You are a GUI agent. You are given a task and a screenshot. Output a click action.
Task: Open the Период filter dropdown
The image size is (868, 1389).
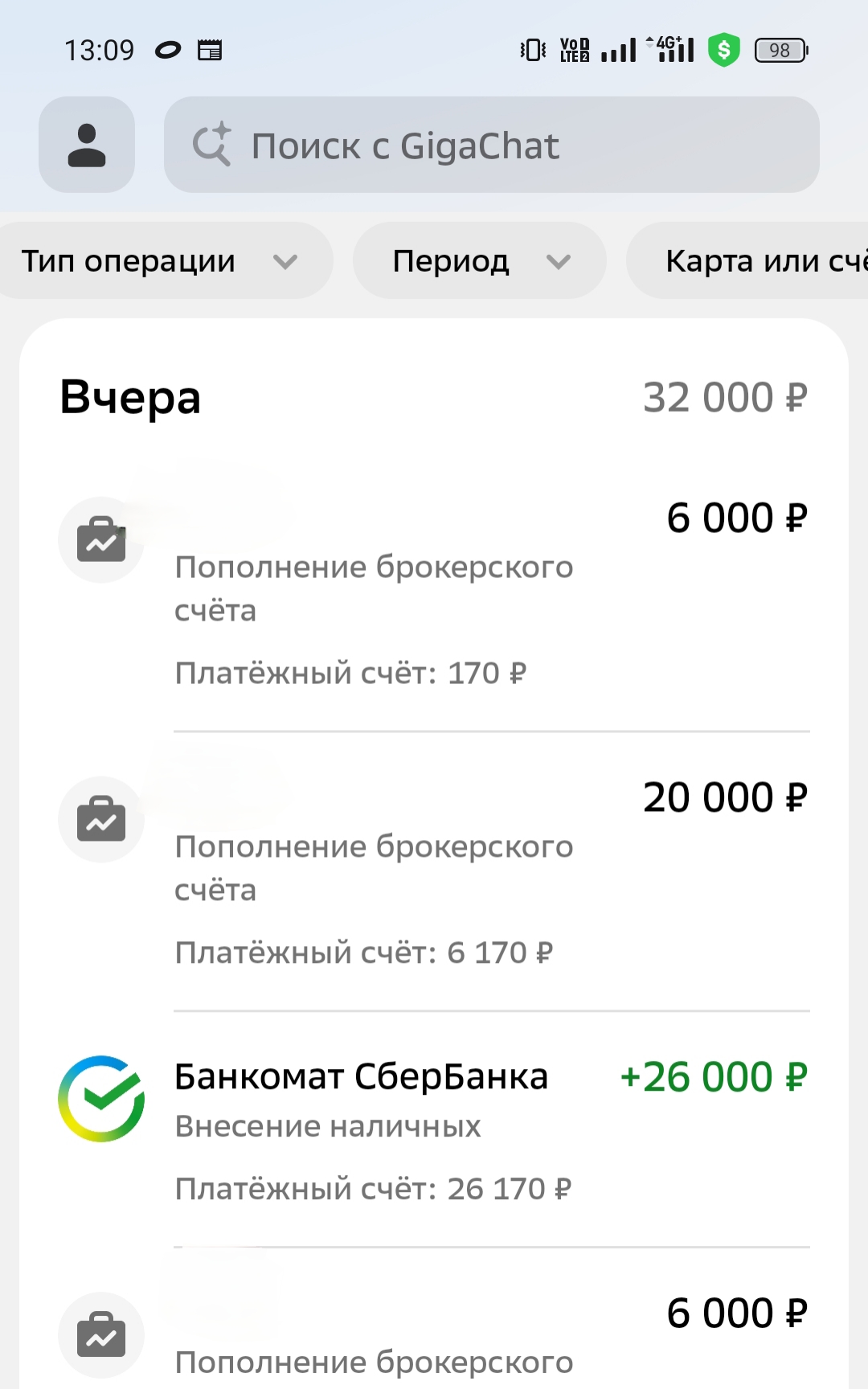(480, 261)
